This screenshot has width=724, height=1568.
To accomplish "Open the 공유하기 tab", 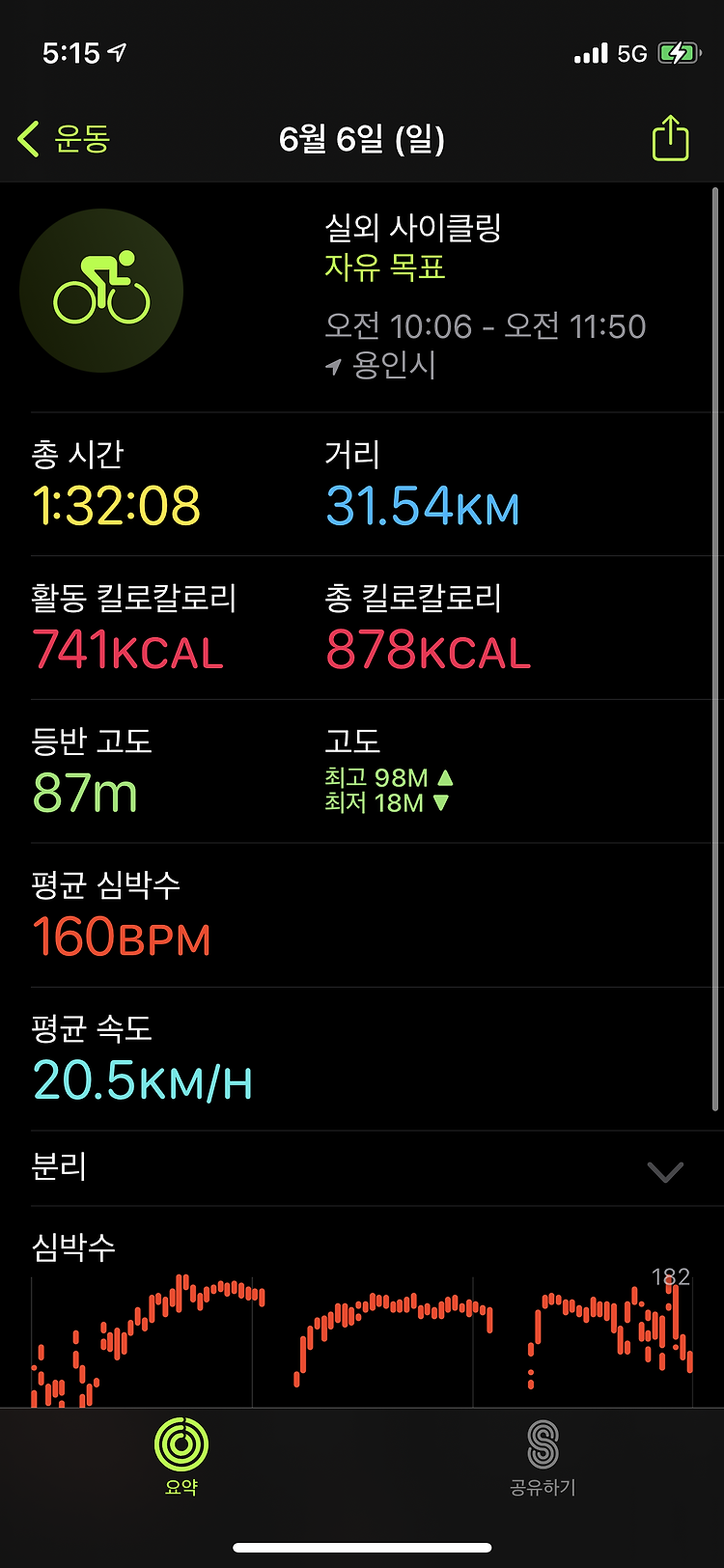I will click(543, 1456).
